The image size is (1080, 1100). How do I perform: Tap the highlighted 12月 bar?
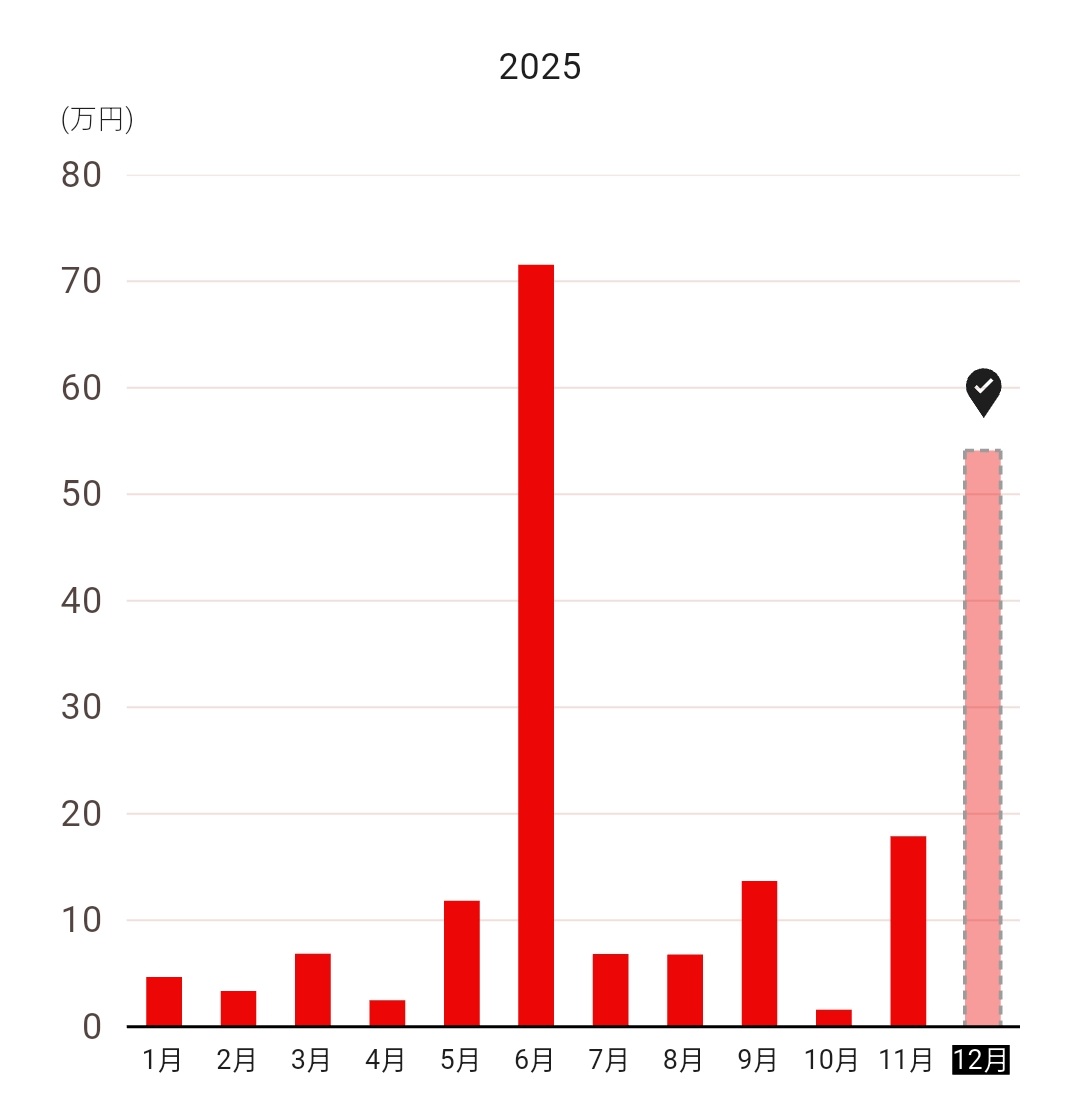(983, 738)
